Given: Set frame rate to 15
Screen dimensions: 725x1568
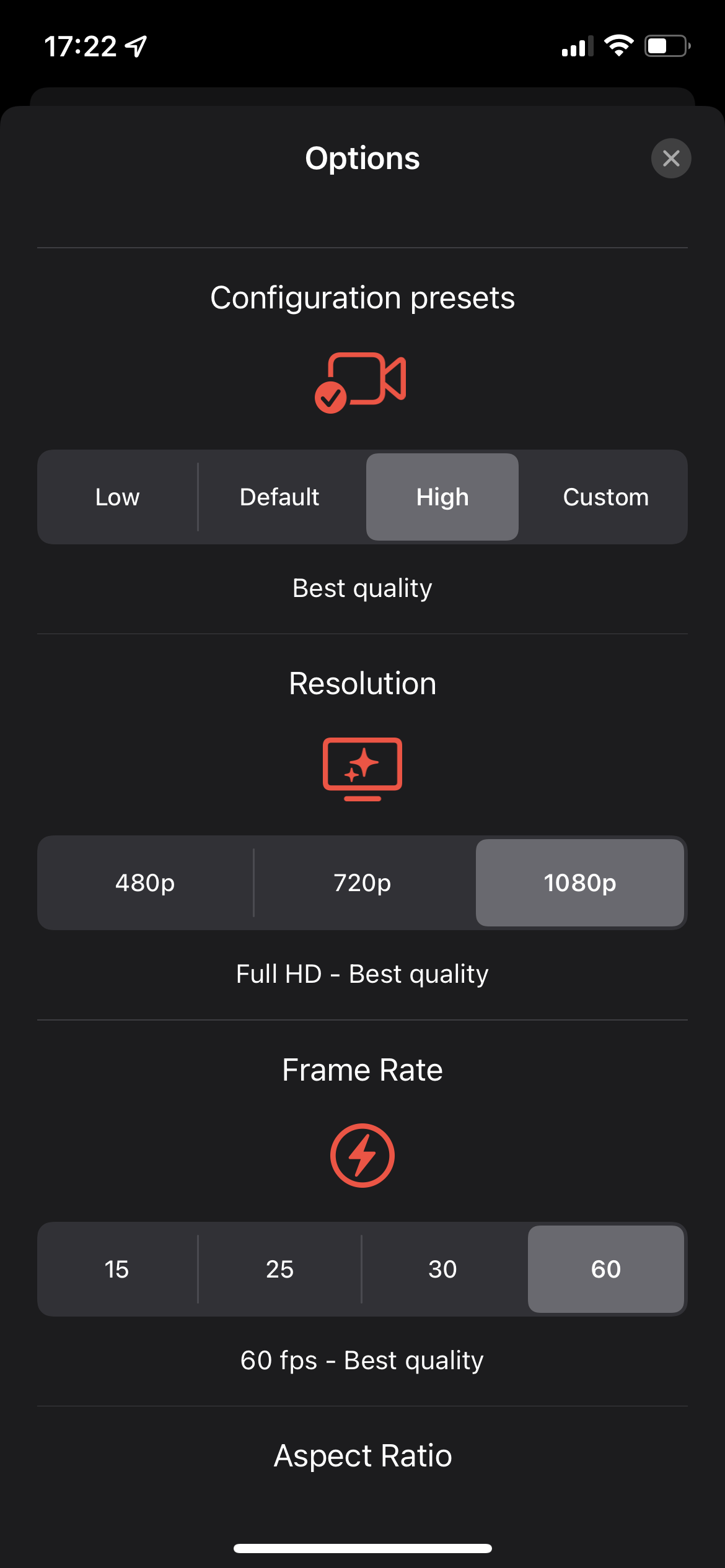Looking at the screenshot, I should click(117, 1269).
